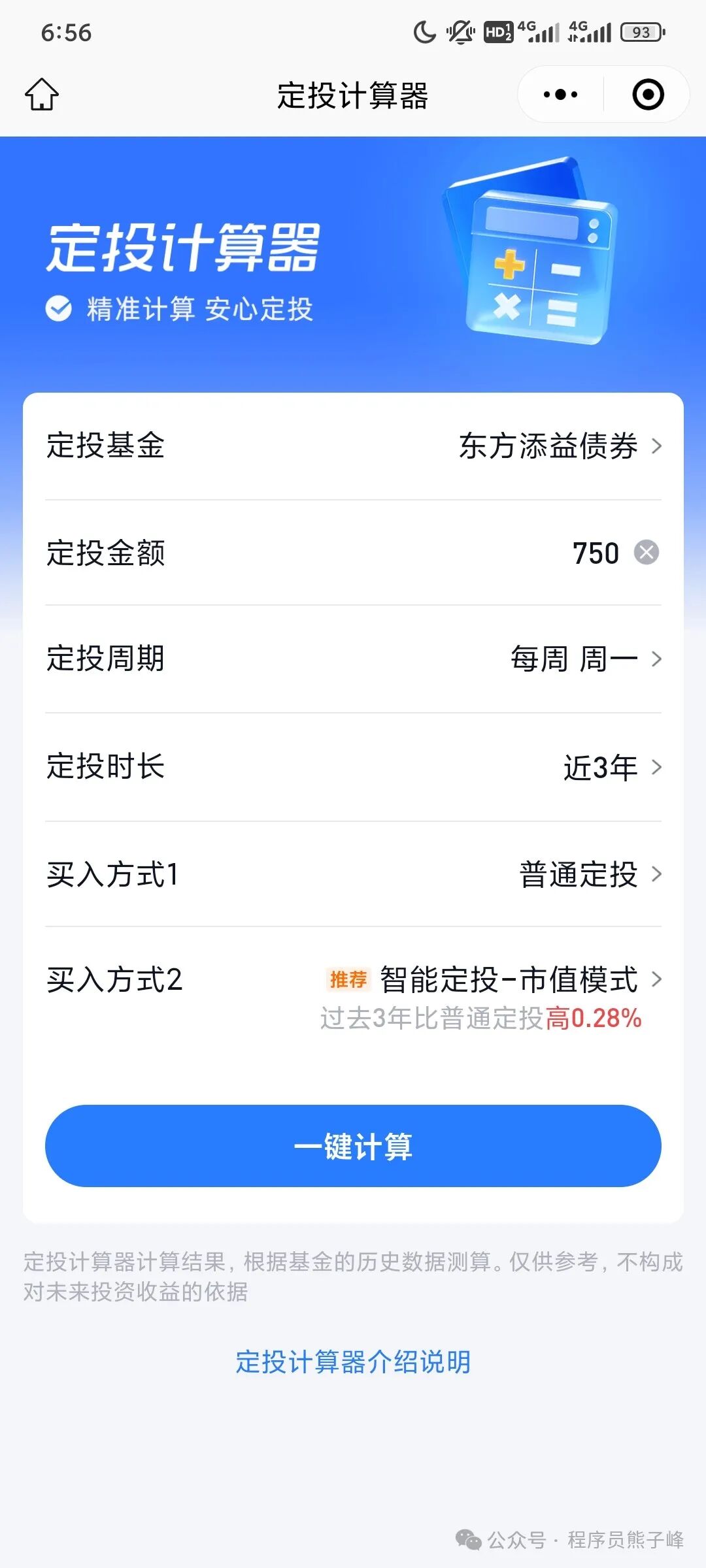Select 买入方式1 option 普通定投
Image resolution: width=706 pixels, height=1568 pixels.
353,874
